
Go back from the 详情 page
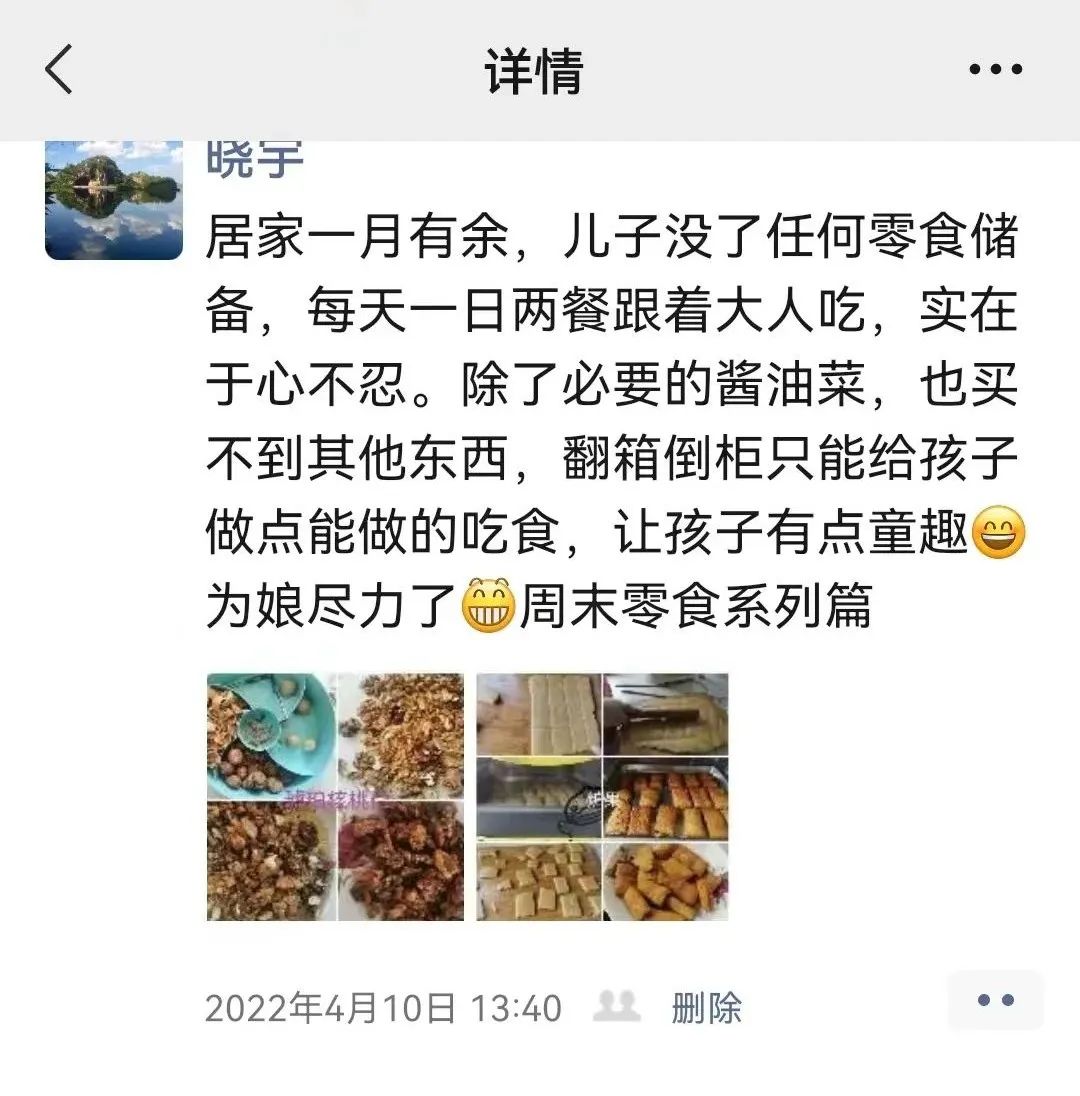(60, 71)
